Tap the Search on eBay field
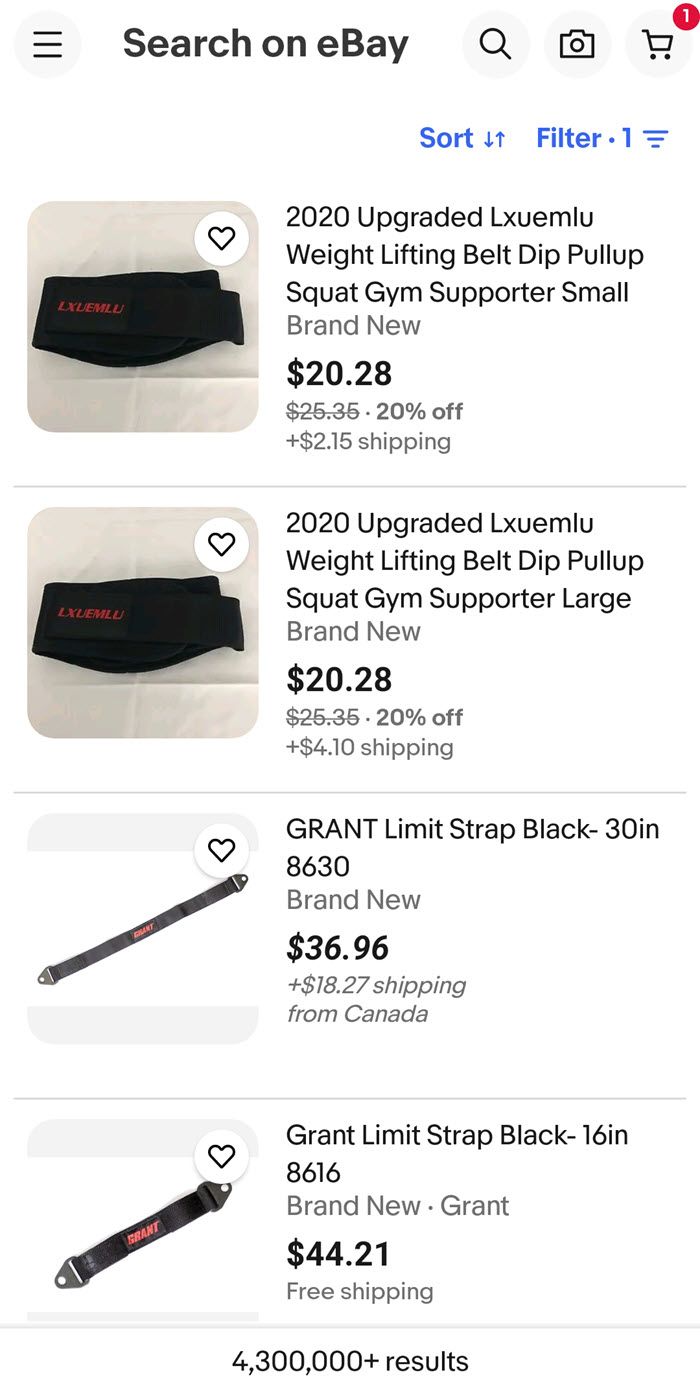The width and height of the screenshot is (700, 1392). click(265, 45)
